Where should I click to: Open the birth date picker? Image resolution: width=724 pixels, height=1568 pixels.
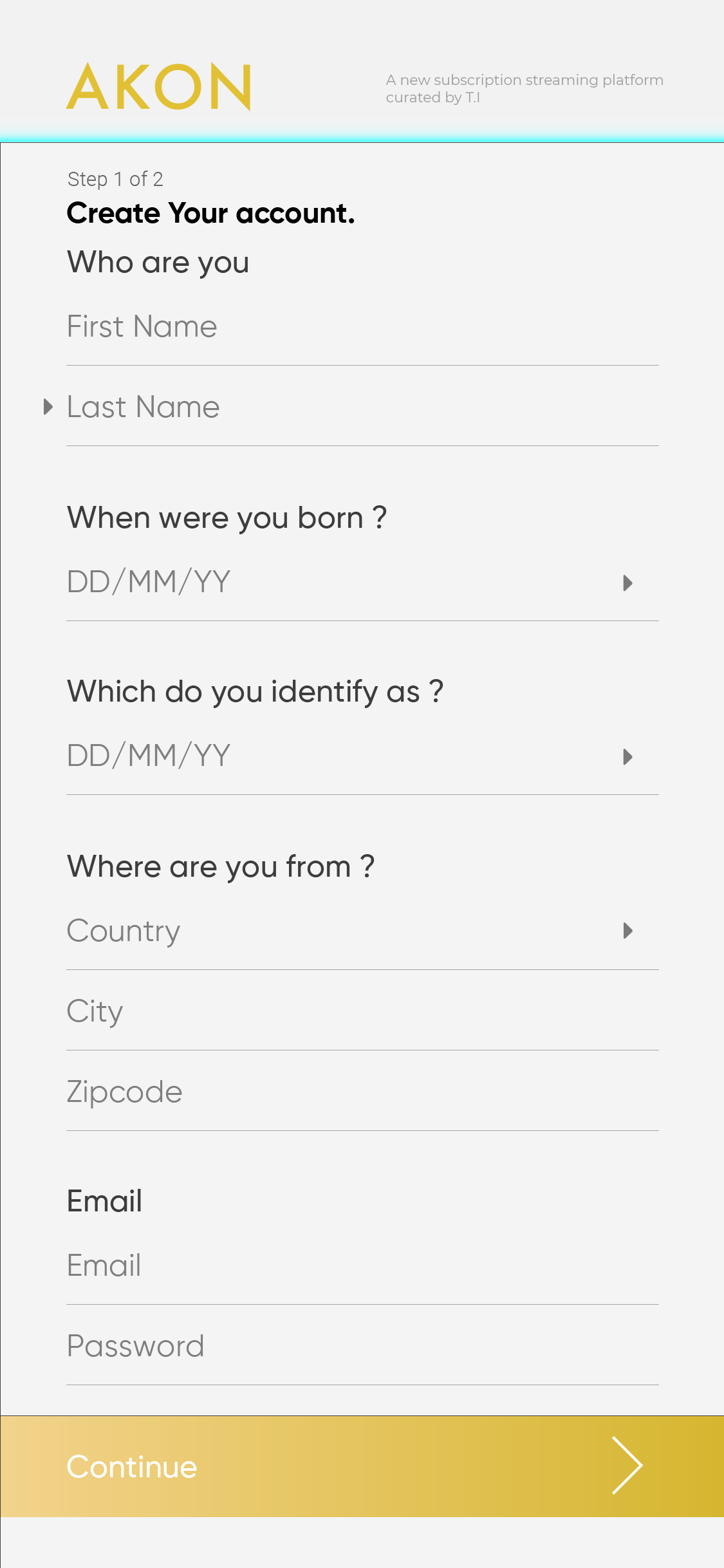pyautogui.click(x=362, y=583)
